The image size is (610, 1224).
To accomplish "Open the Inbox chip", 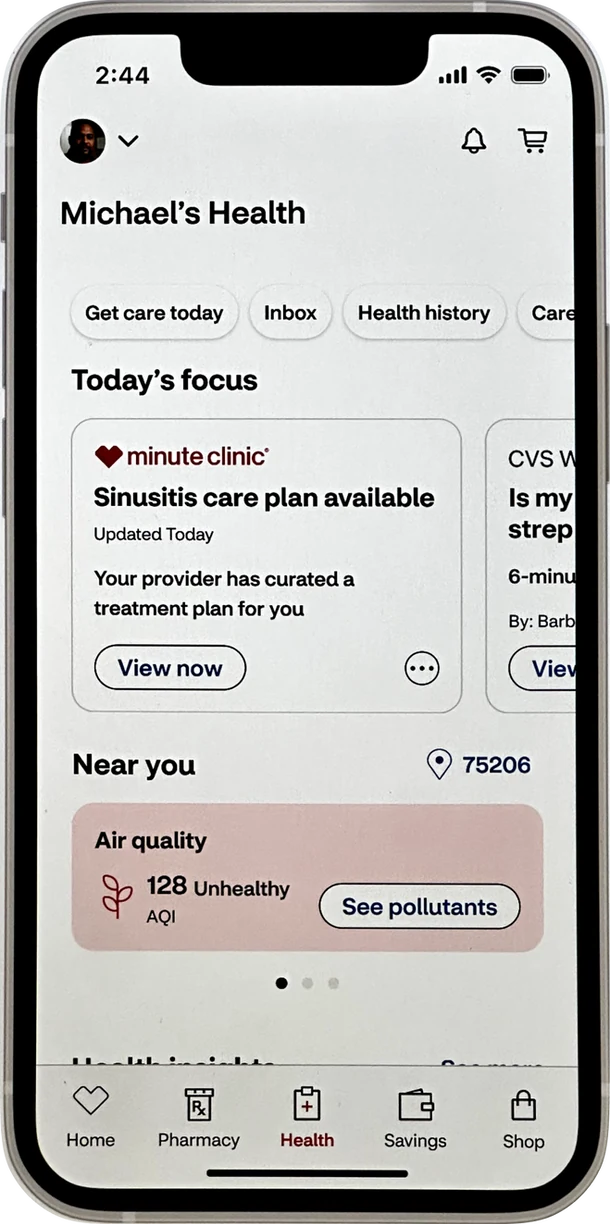I will [290, 313].
